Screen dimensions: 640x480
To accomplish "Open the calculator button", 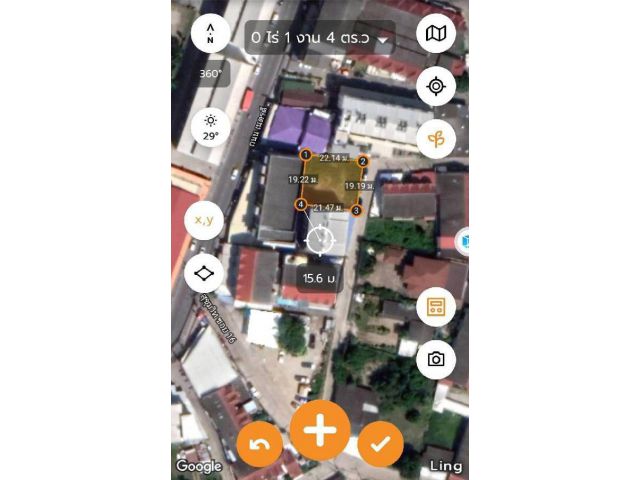I will (x=436, y=306).
